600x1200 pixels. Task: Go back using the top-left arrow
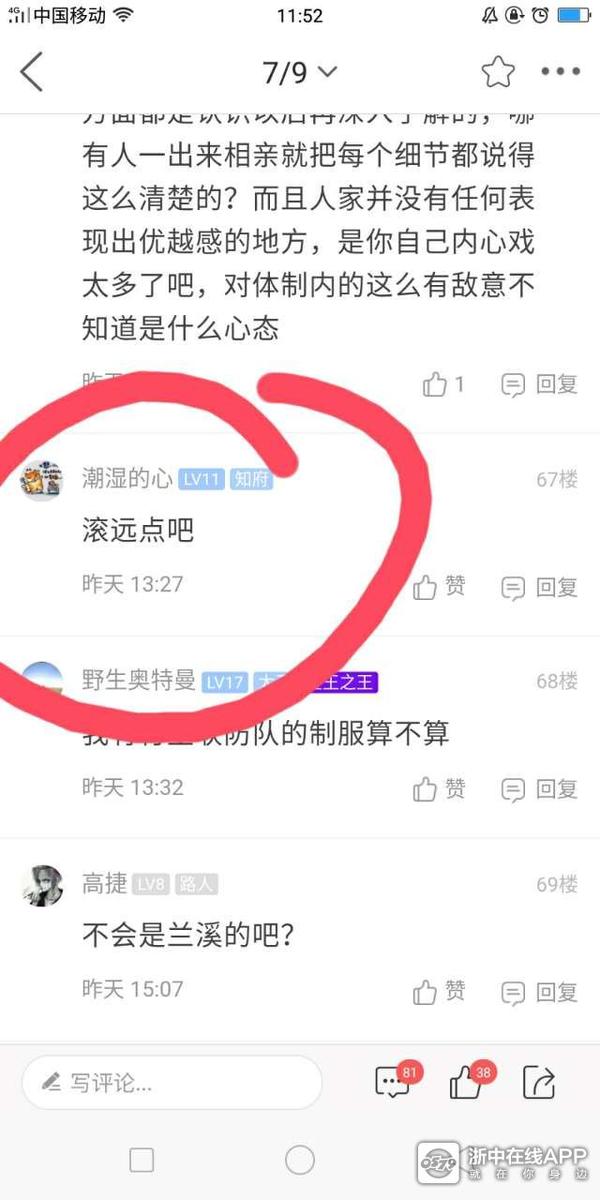click(x=32, y=73)
